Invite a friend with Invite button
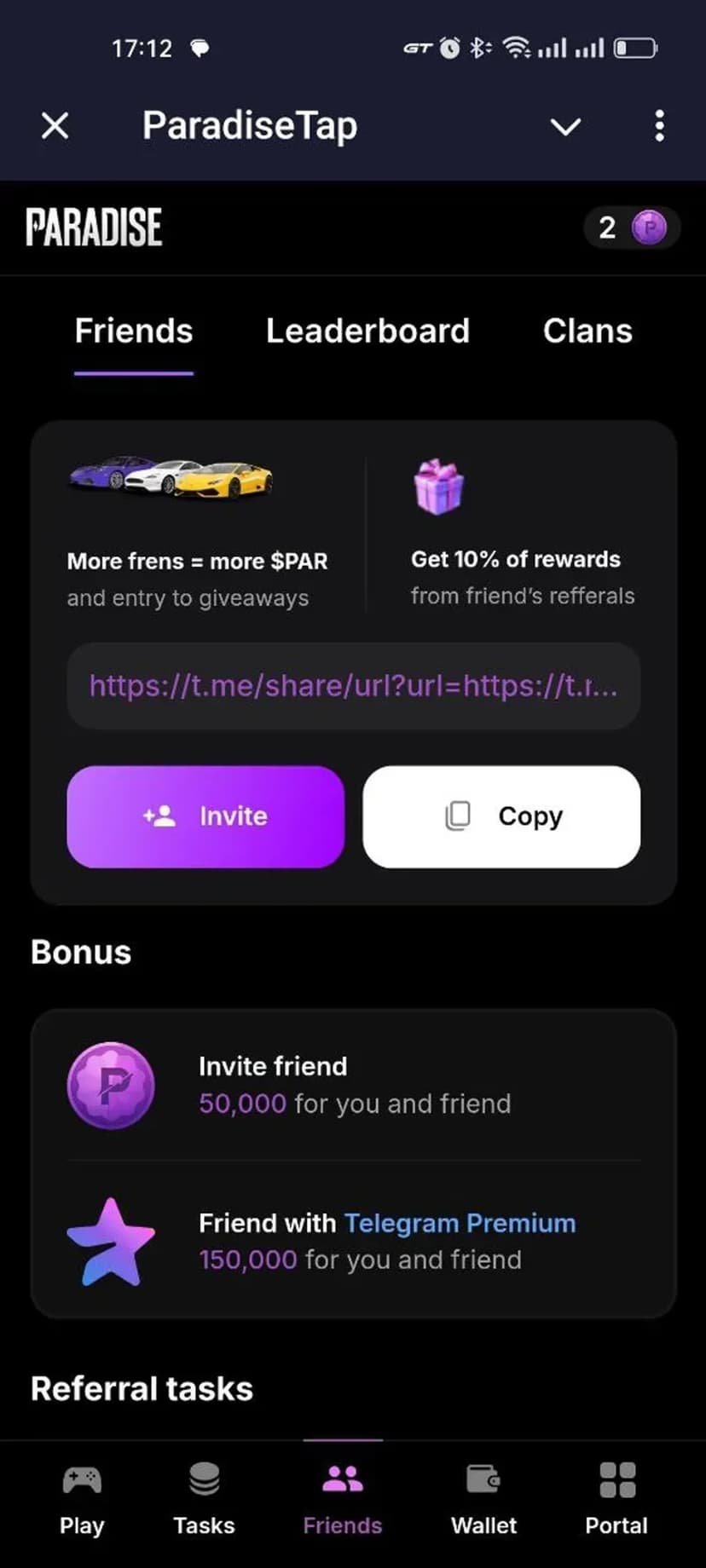 click(205, 816)
